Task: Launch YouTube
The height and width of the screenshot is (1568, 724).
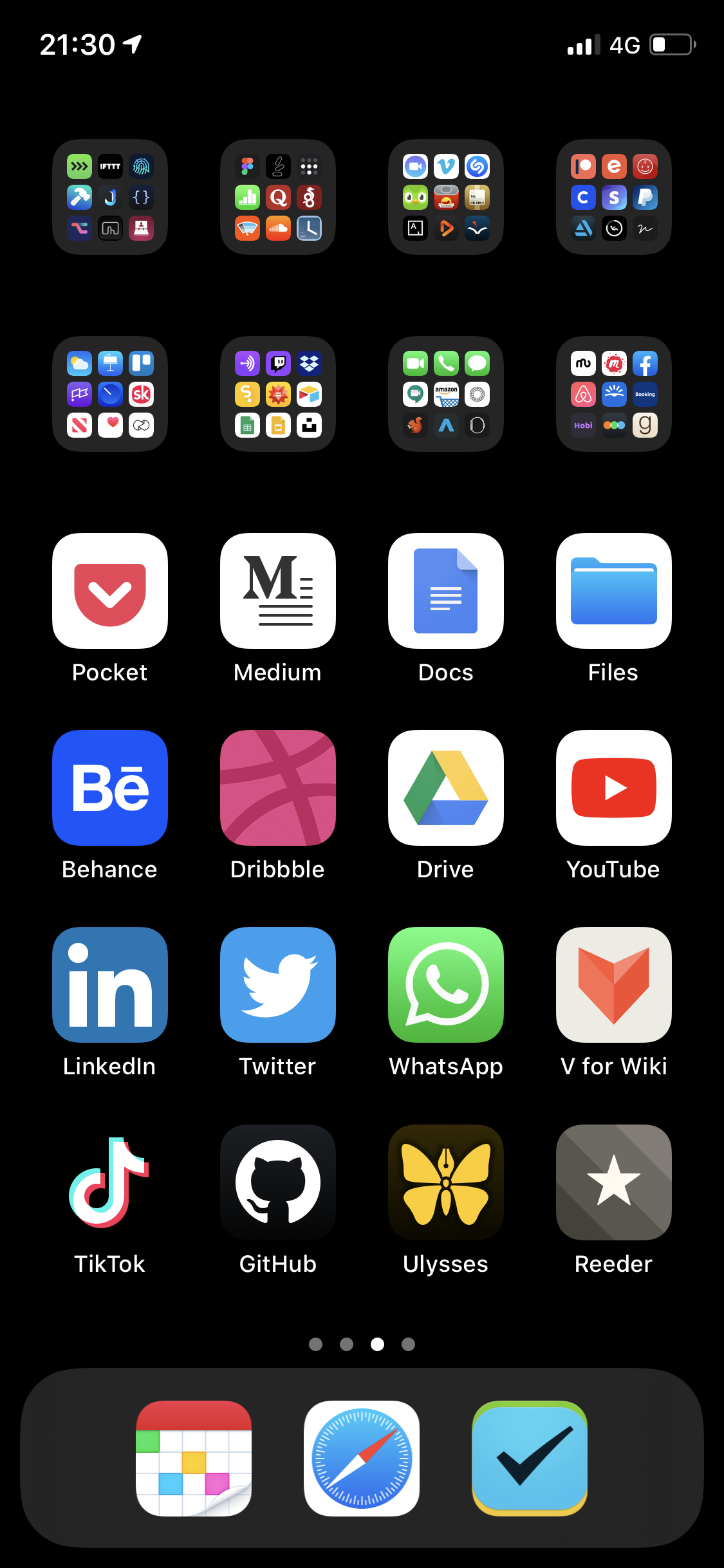Action: (614, 787)
